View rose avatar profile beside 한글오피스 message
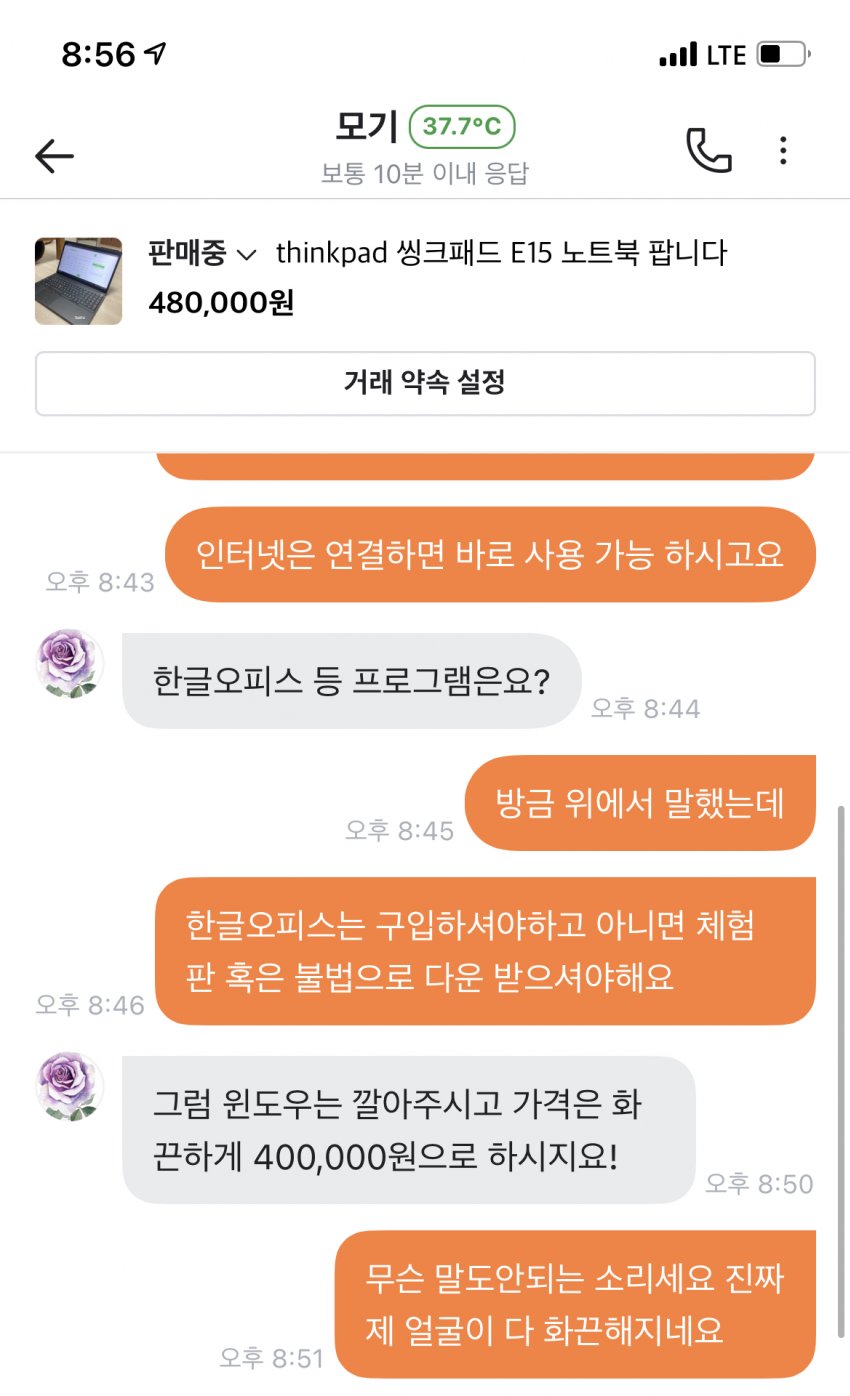850x1396 pixels. pos(70,663)
